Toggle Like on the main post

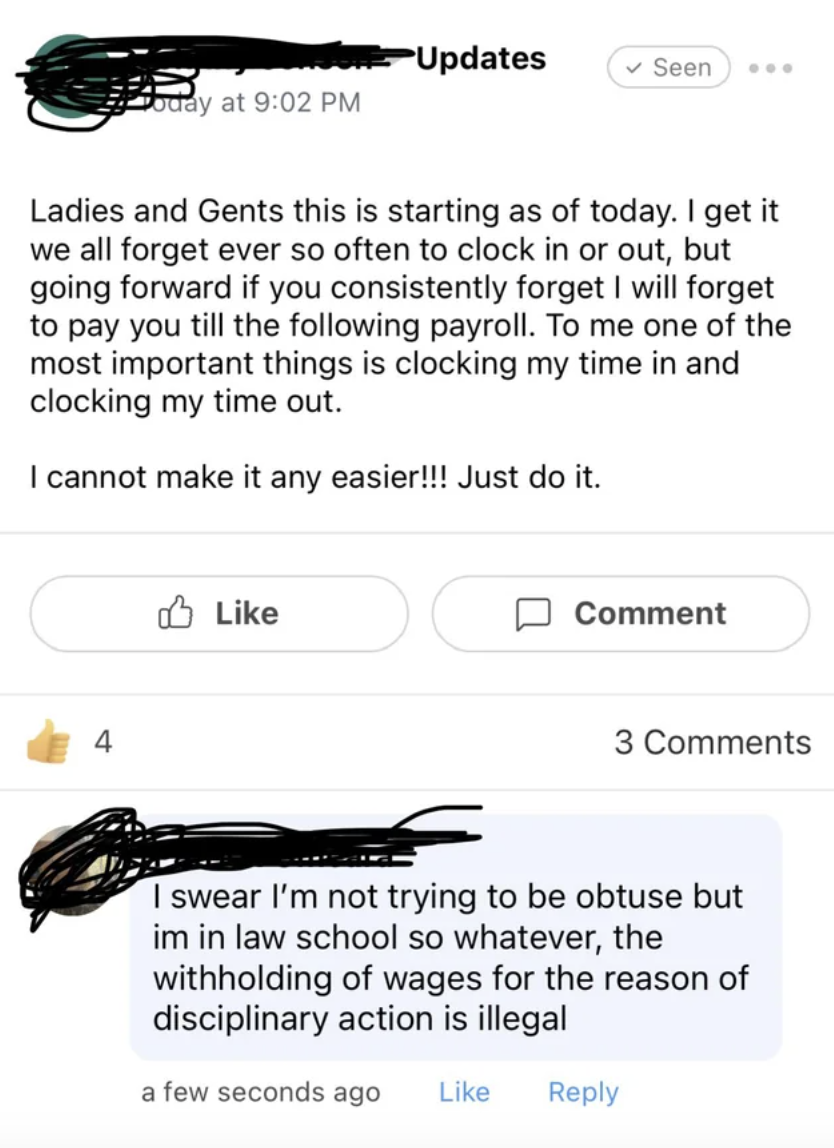(219, 613)
